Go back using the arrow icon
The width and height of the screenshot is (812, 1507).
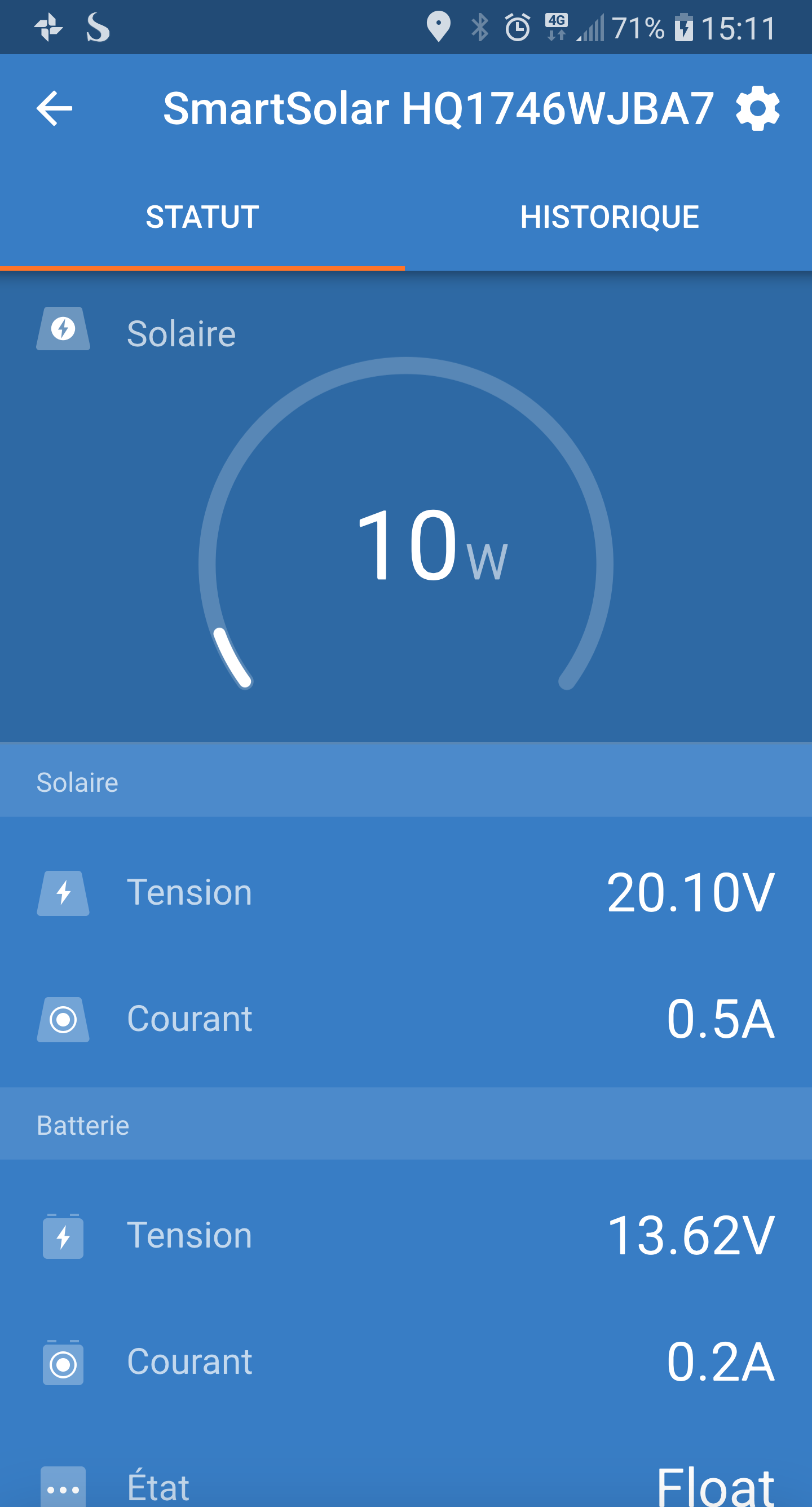(x=54, y=108)
